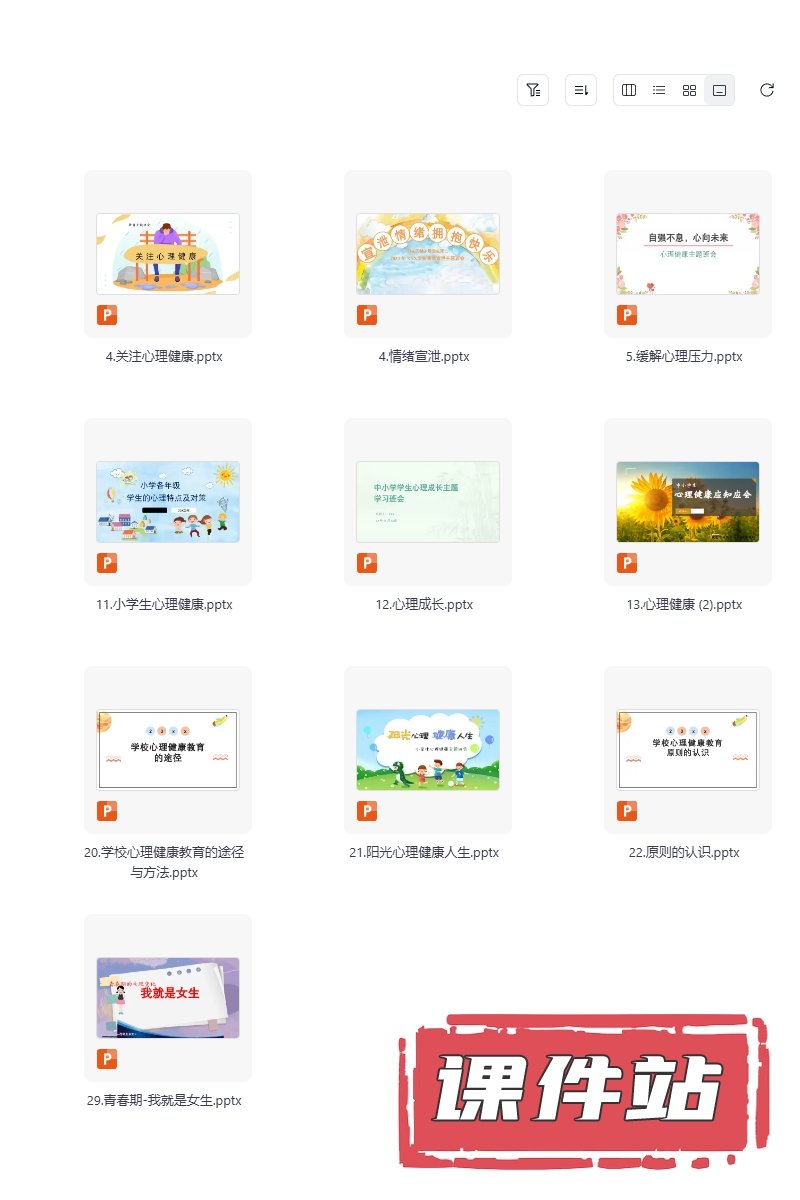Open 5.缓解心理压力.pptx
800x1200 pixels.
point(688,254)
